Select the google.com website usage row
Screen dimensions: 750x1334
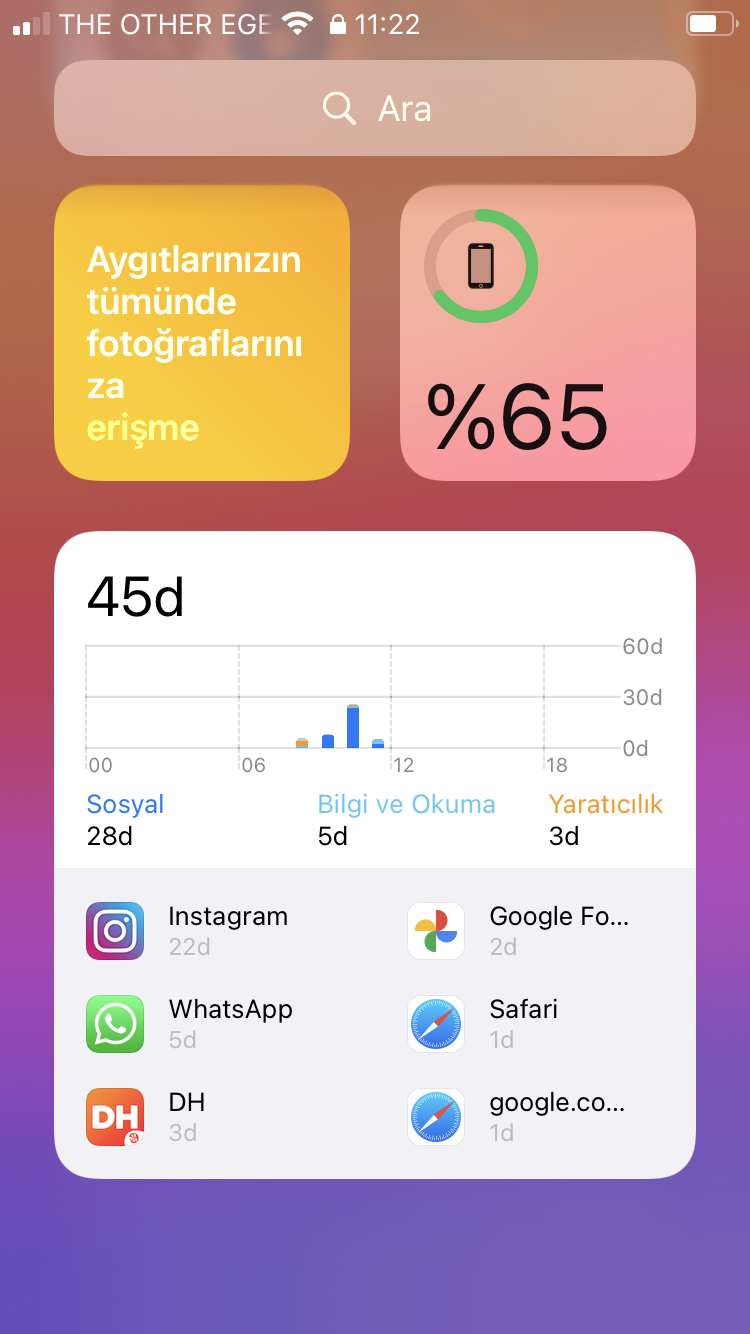(536, 1117)
